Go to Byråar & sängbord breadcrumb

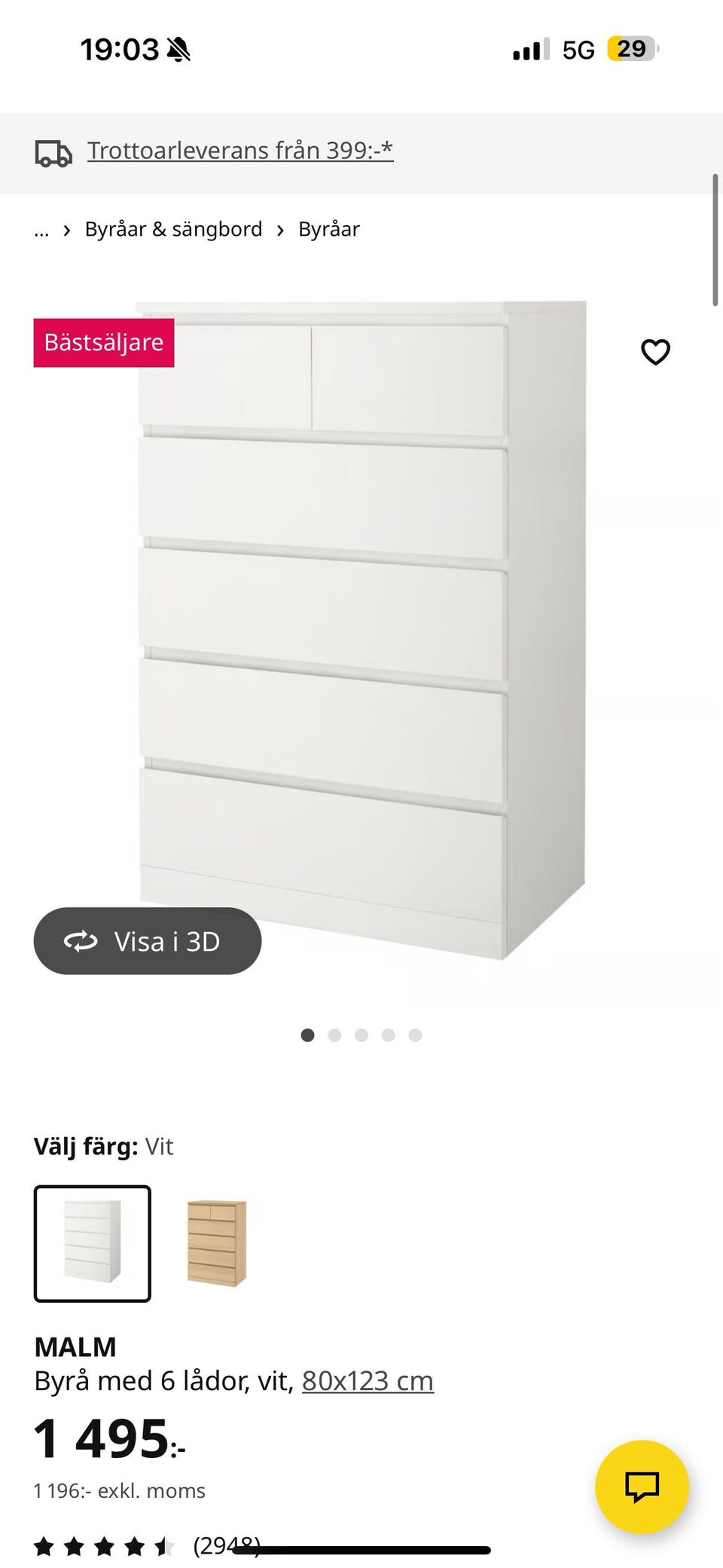point(173,229)
